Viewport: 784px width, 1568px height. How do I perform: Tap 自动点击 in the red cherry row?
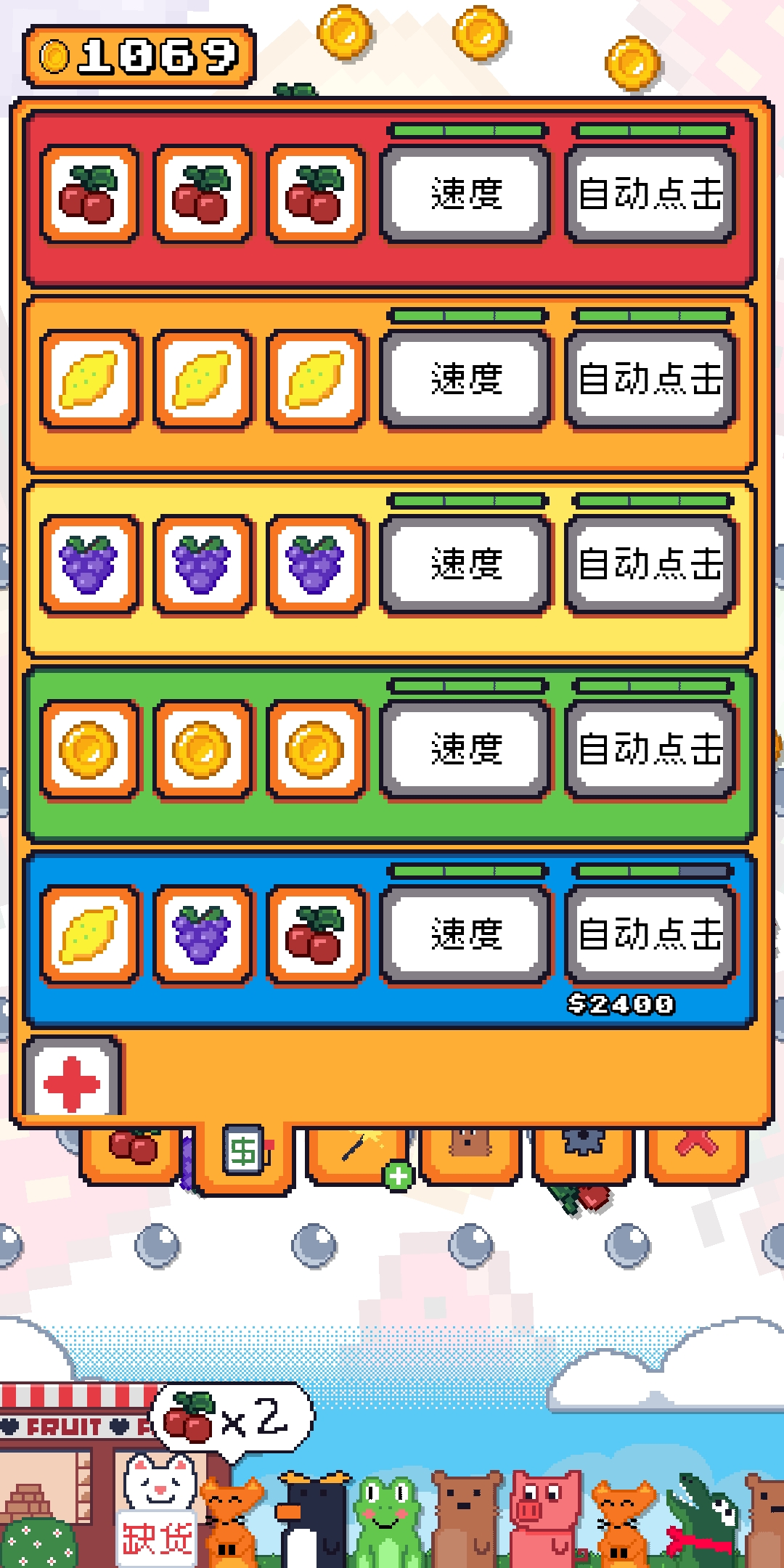pyautogui.click(x=650, y=193)
